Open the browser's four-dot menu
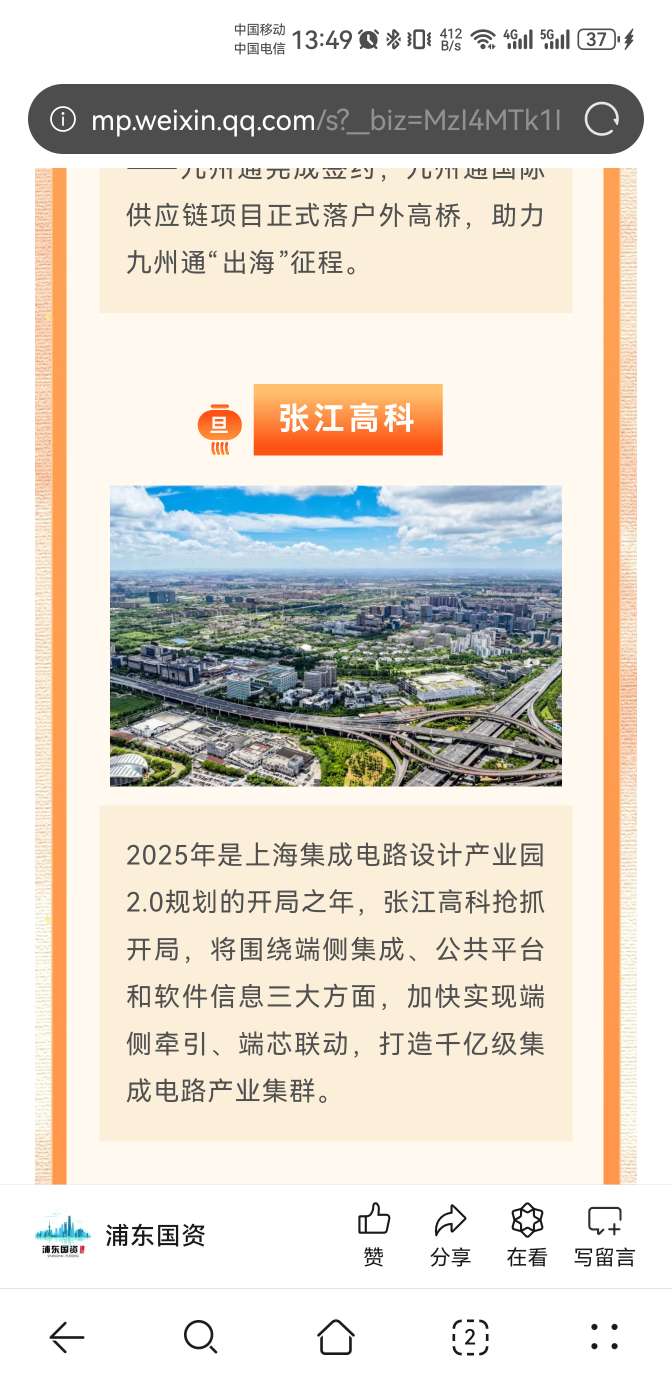Image resolution: width=672 pixels, height=1386 pixels. click(x=604, y=1337)
